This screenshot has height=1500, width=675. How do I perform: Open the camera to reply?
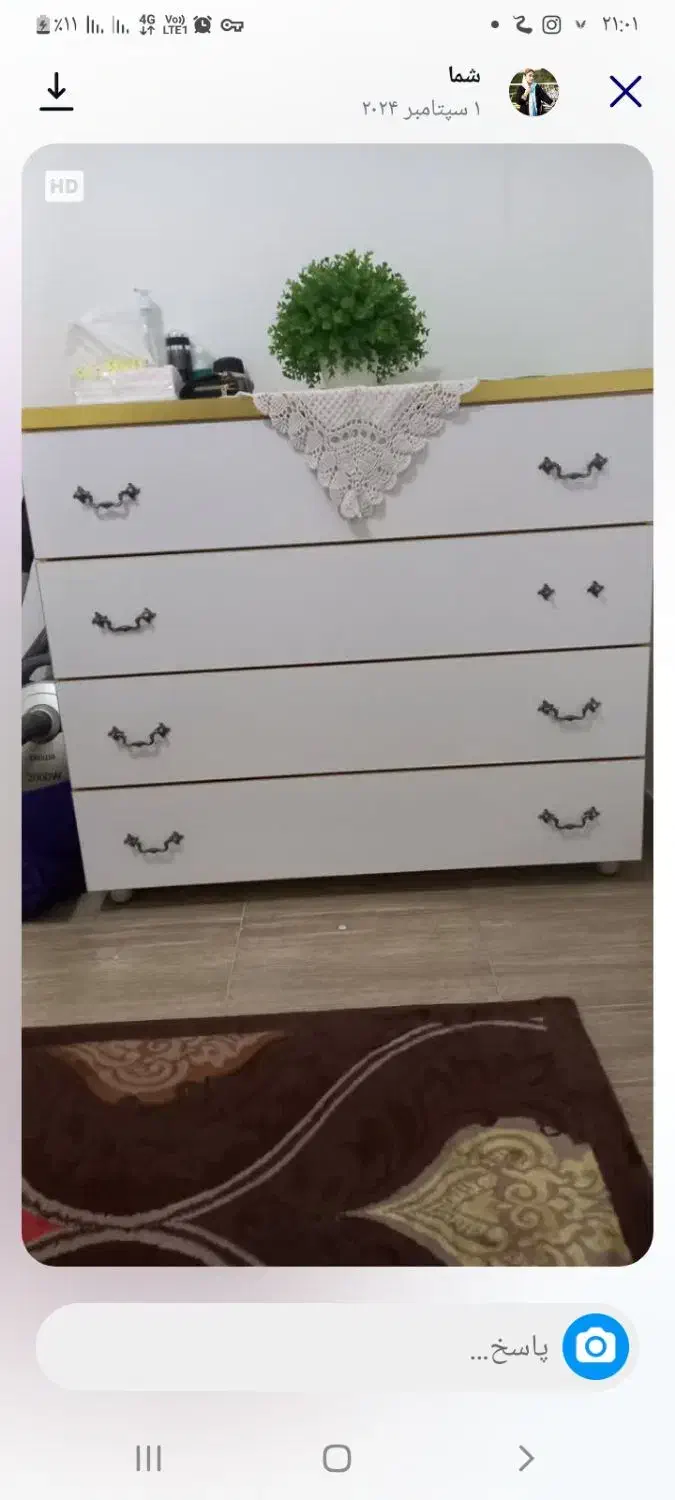[596, 1347]
